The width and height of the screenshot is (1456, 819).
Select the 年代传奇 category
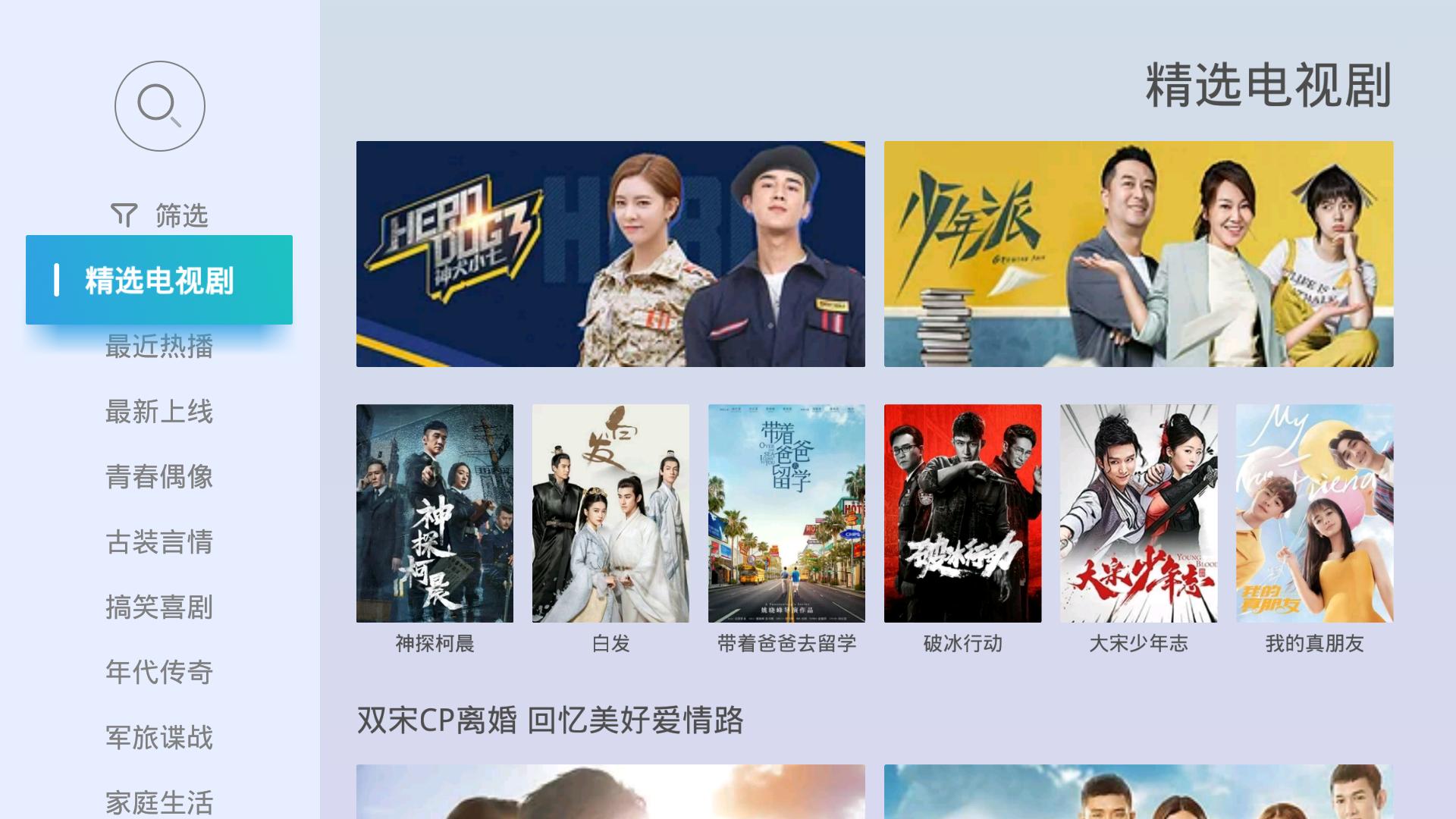pyautogui.click(x=159, y=672)
